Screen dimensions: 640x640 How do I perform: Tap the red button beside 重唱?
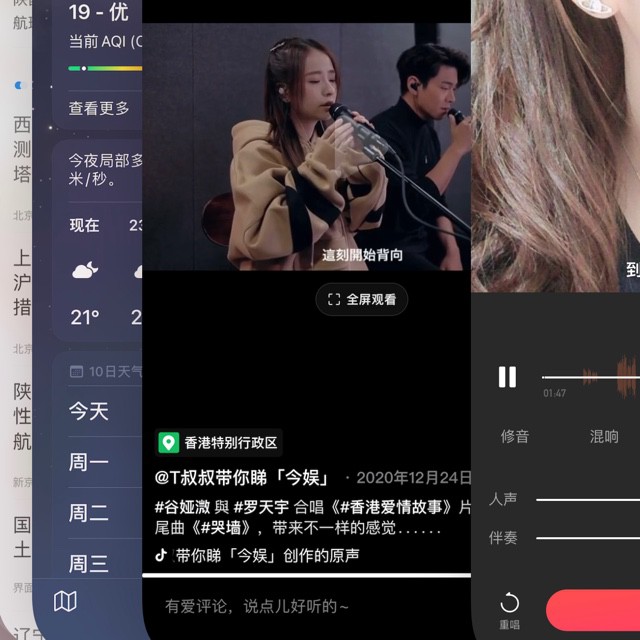click(594, 609)
